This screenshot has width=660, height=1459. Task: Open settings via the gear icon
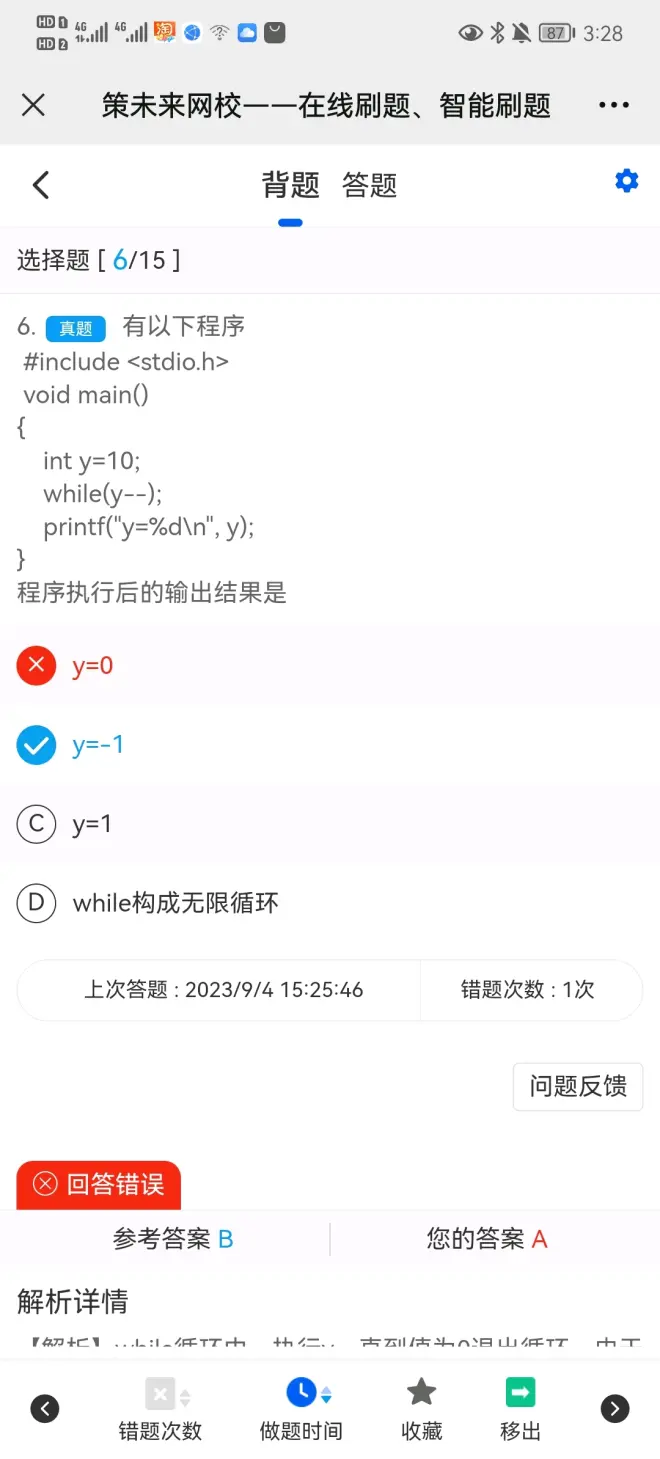[x=627, y=181]
